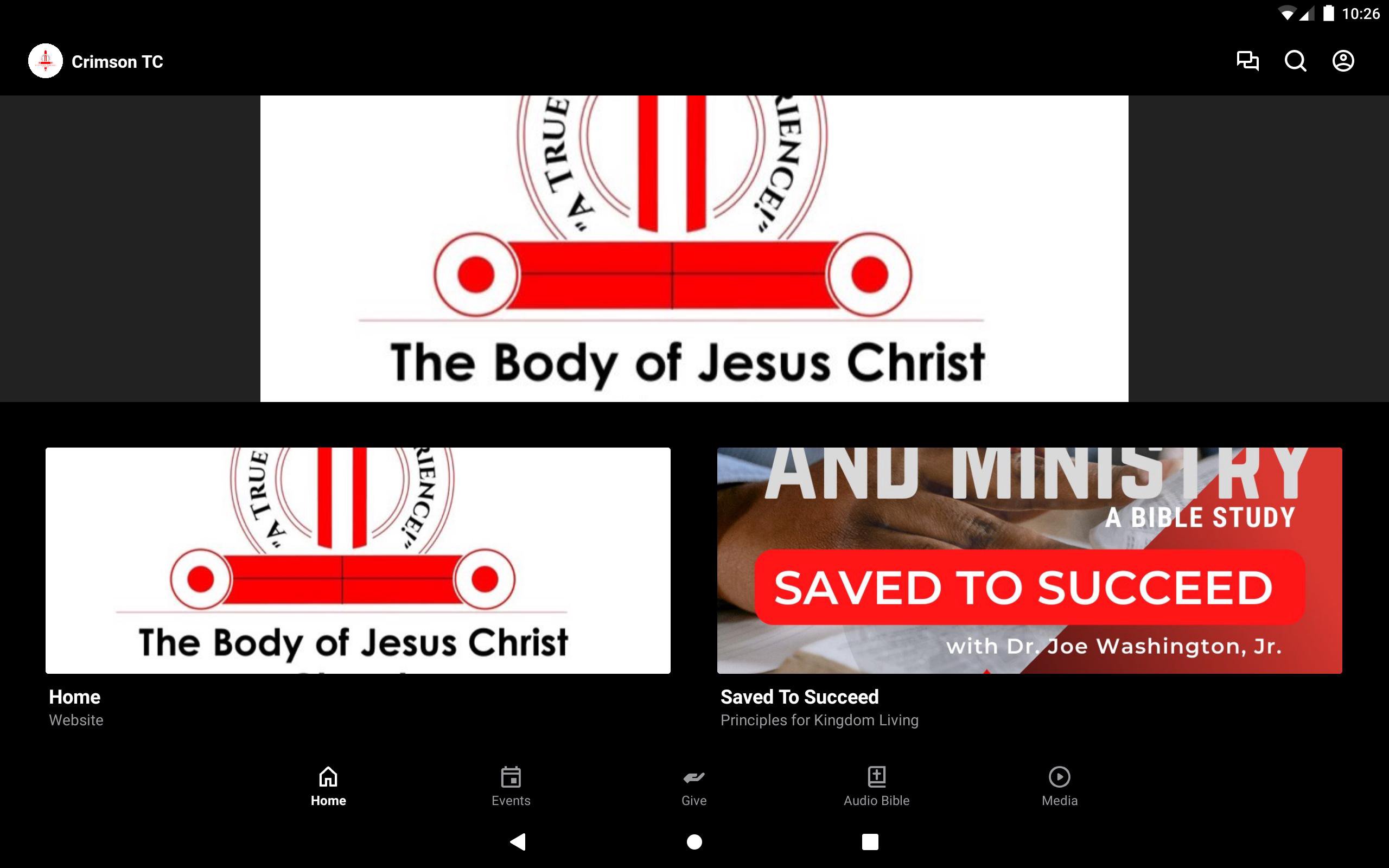The height and width of the screenshot is (868, 1389).
Task: Open the top Body of Jesus Christ banner
Action: (x=694, y=248)
